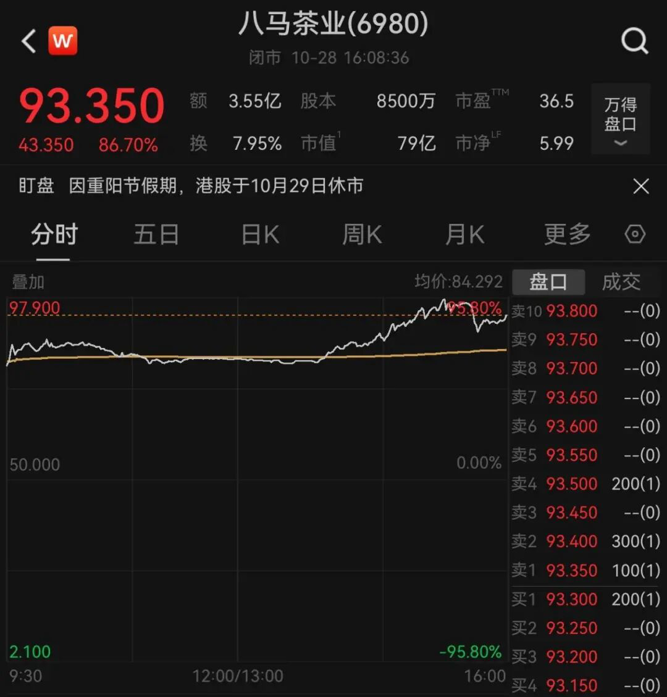Dismiss the 盯盘 holiday notice
The width and height of the screenshot is (667, 697).
click(641, 186)
